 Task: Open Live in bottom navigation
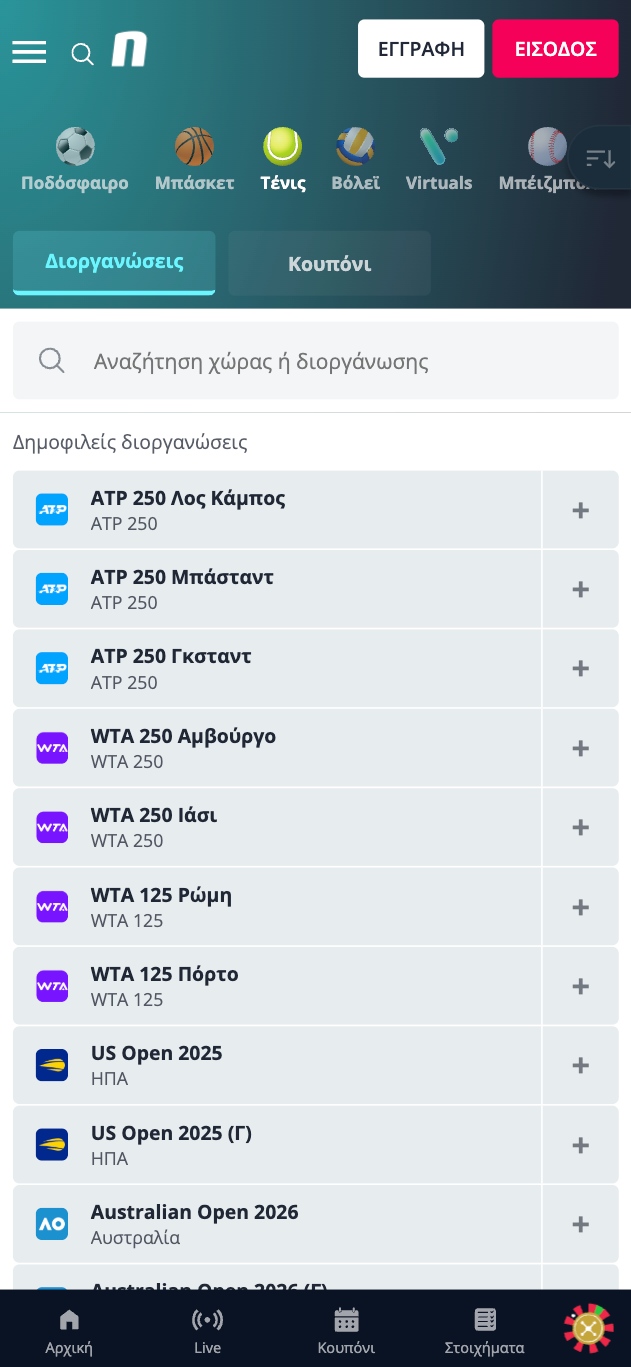[207, 1332]
